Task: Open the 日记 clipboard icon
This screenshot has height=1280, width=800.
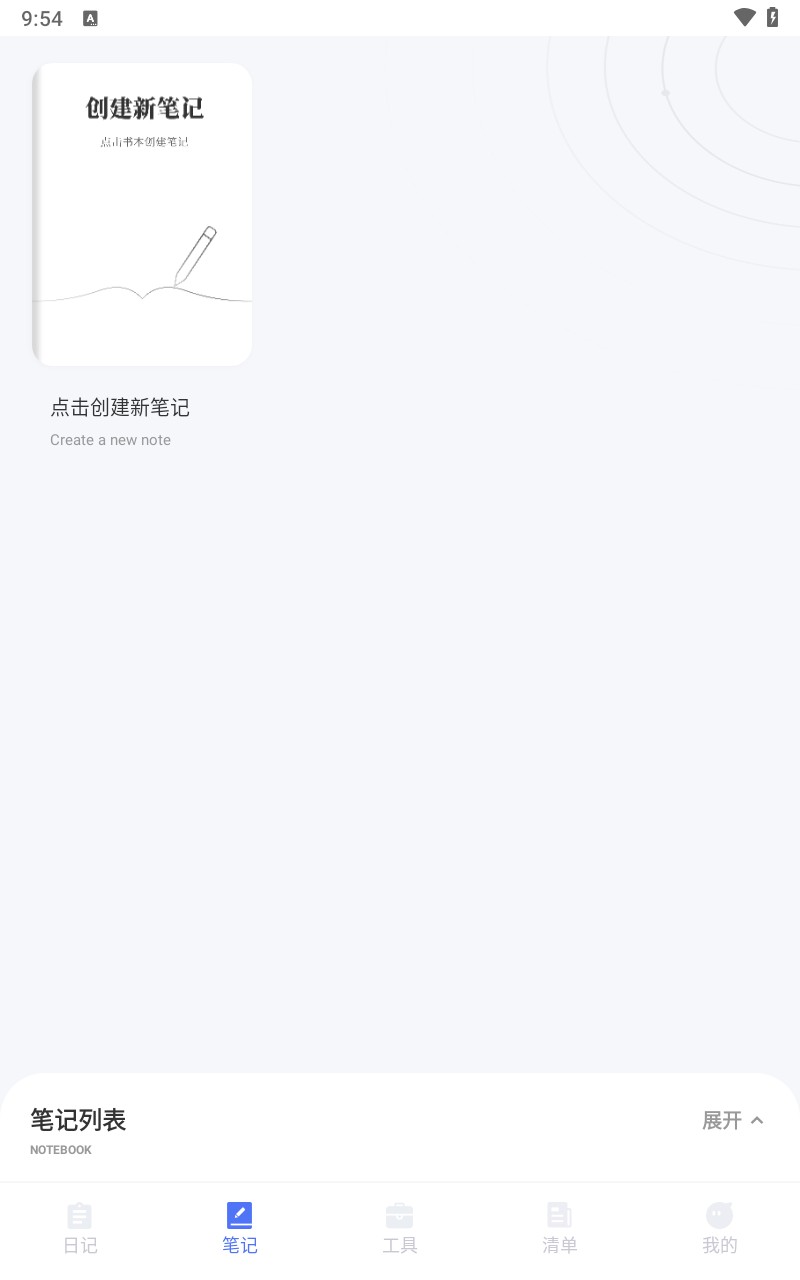Action: click(80, 1215)
